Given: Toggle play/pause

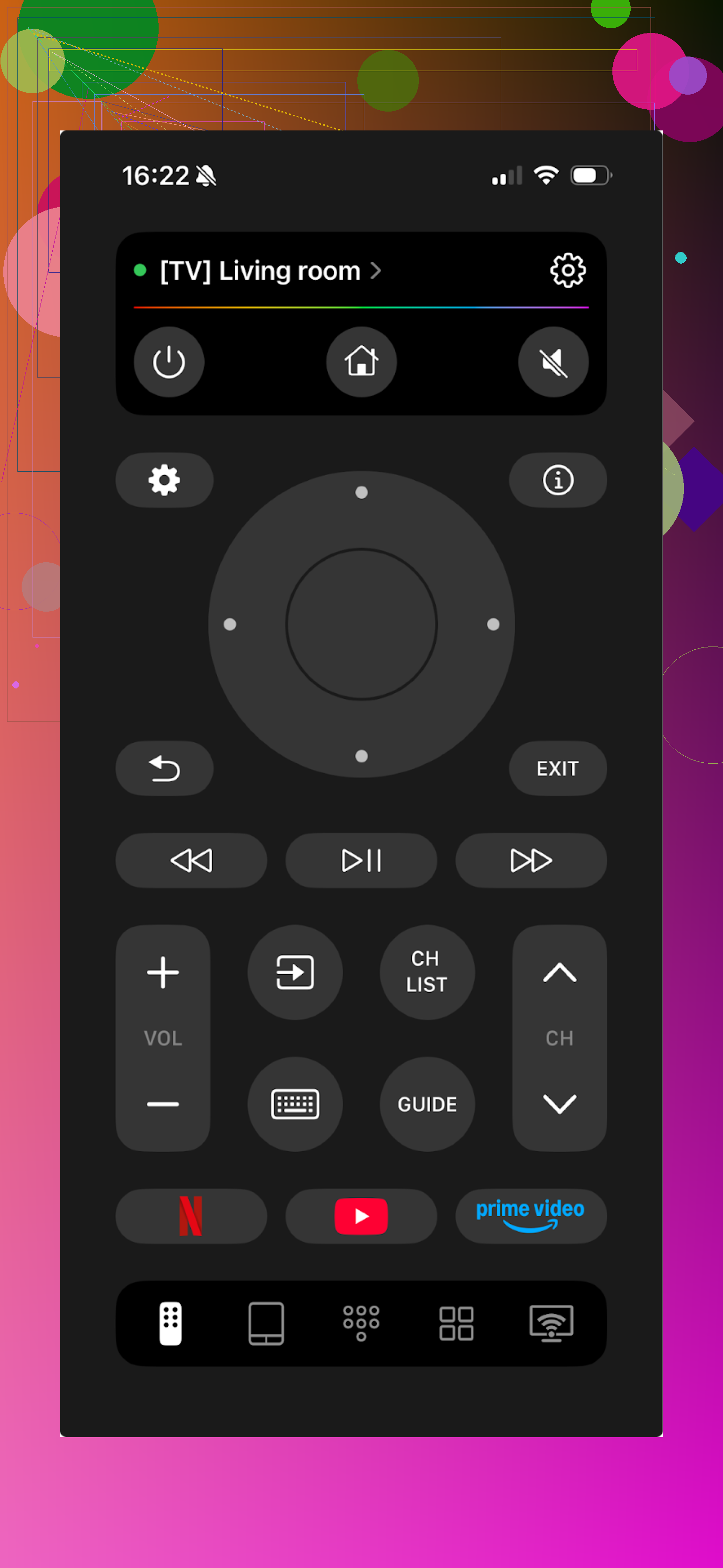Looking at the screenshot, I should point(361,860).
